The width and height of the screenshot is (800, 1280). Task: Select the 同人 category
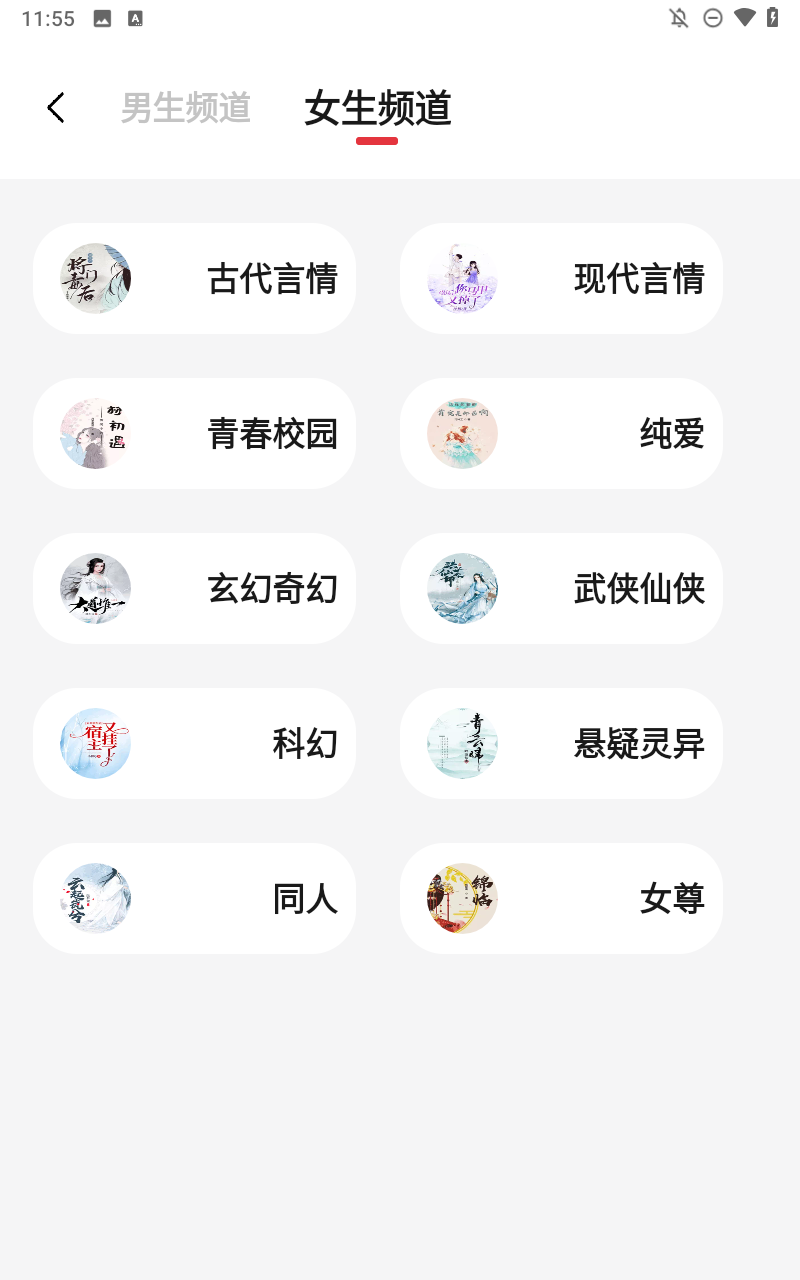pos(195,898)
